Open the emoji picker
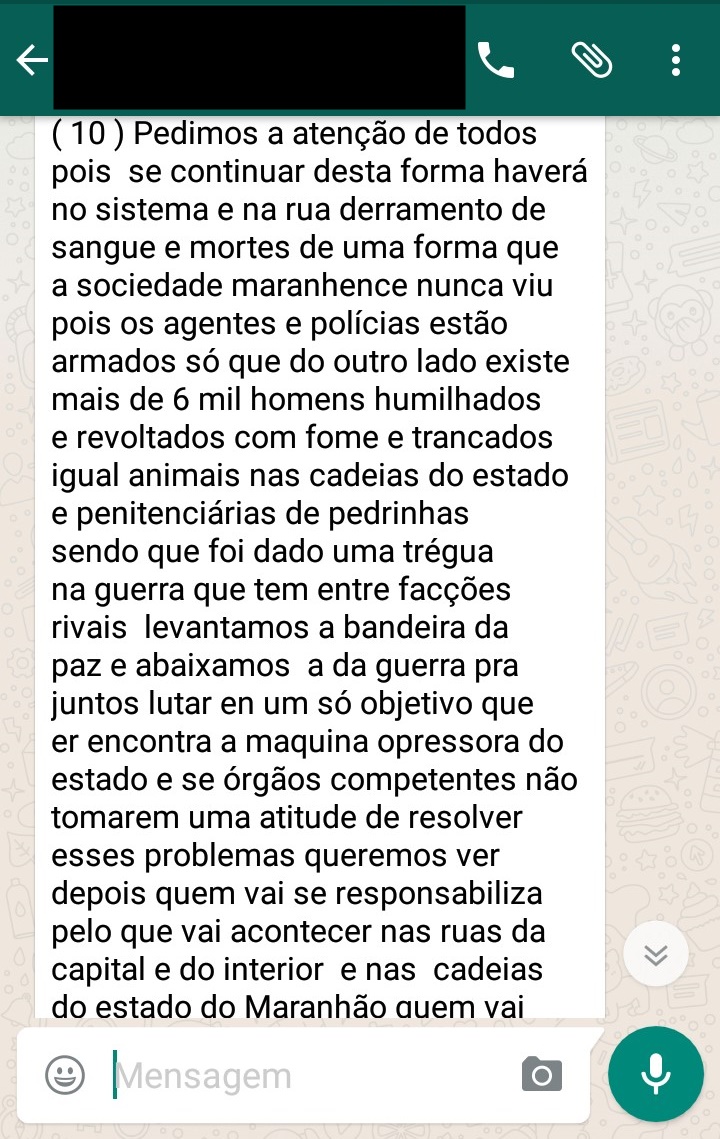Image resolution: width=720 pixels, height=1139 pixels. (65, 1075)
